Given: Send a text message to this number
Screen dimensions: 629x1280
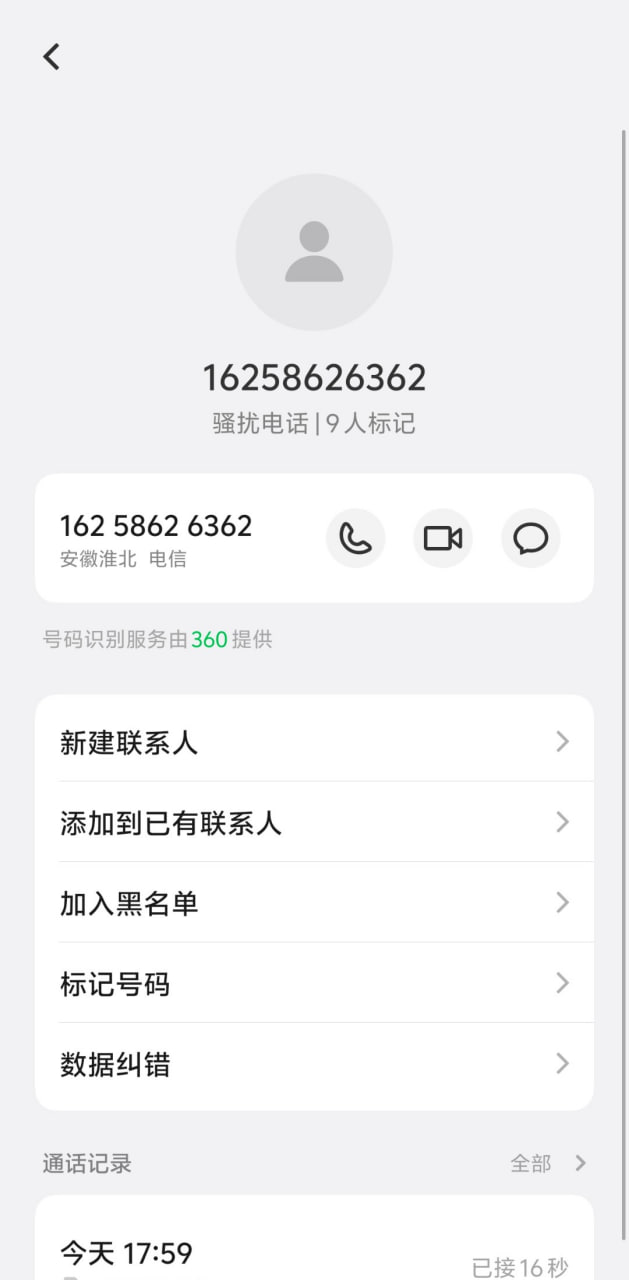Looking at the screenshot, I should (x=530, y=538).
